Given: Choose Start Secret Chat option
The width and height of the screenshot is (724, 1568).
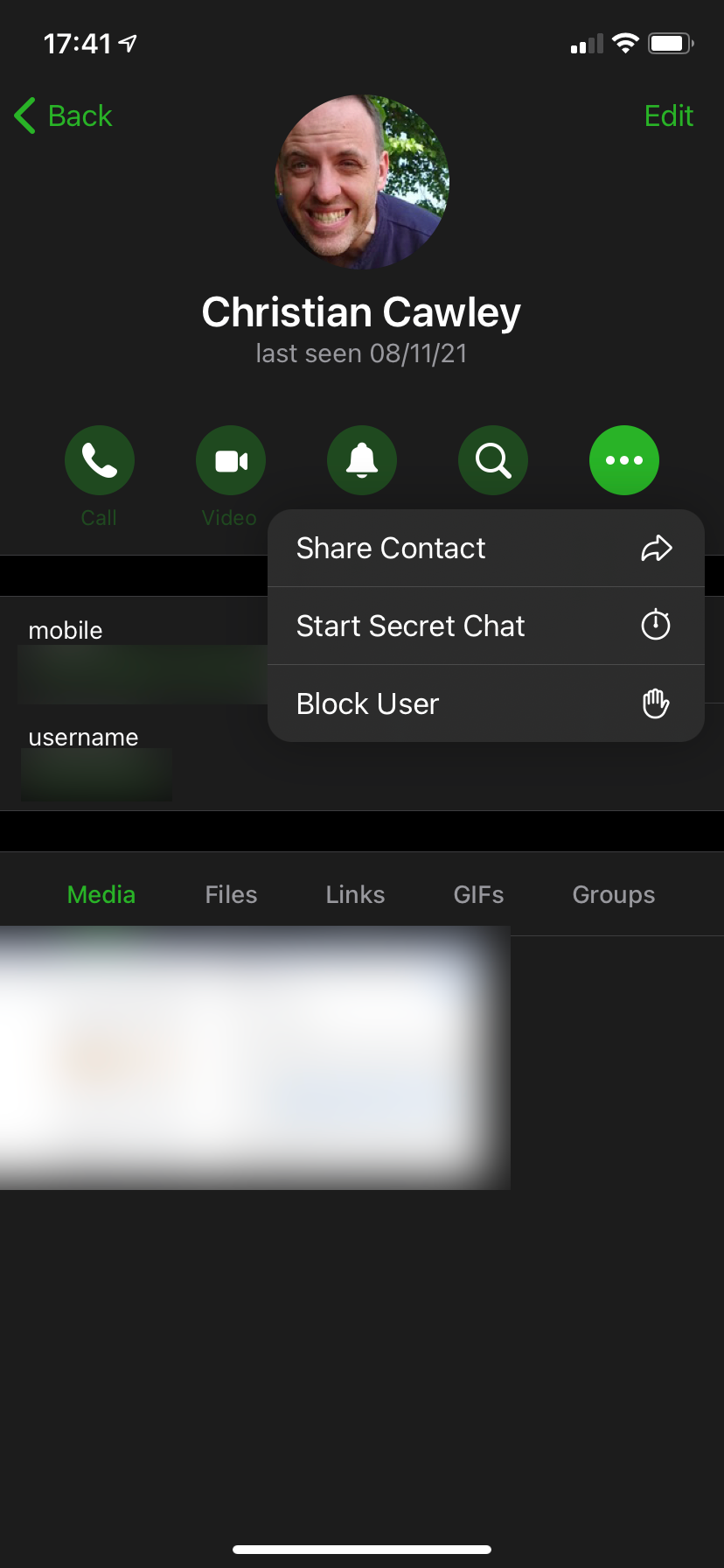Looking at the screenshot, I should click(x=410, y=625).
